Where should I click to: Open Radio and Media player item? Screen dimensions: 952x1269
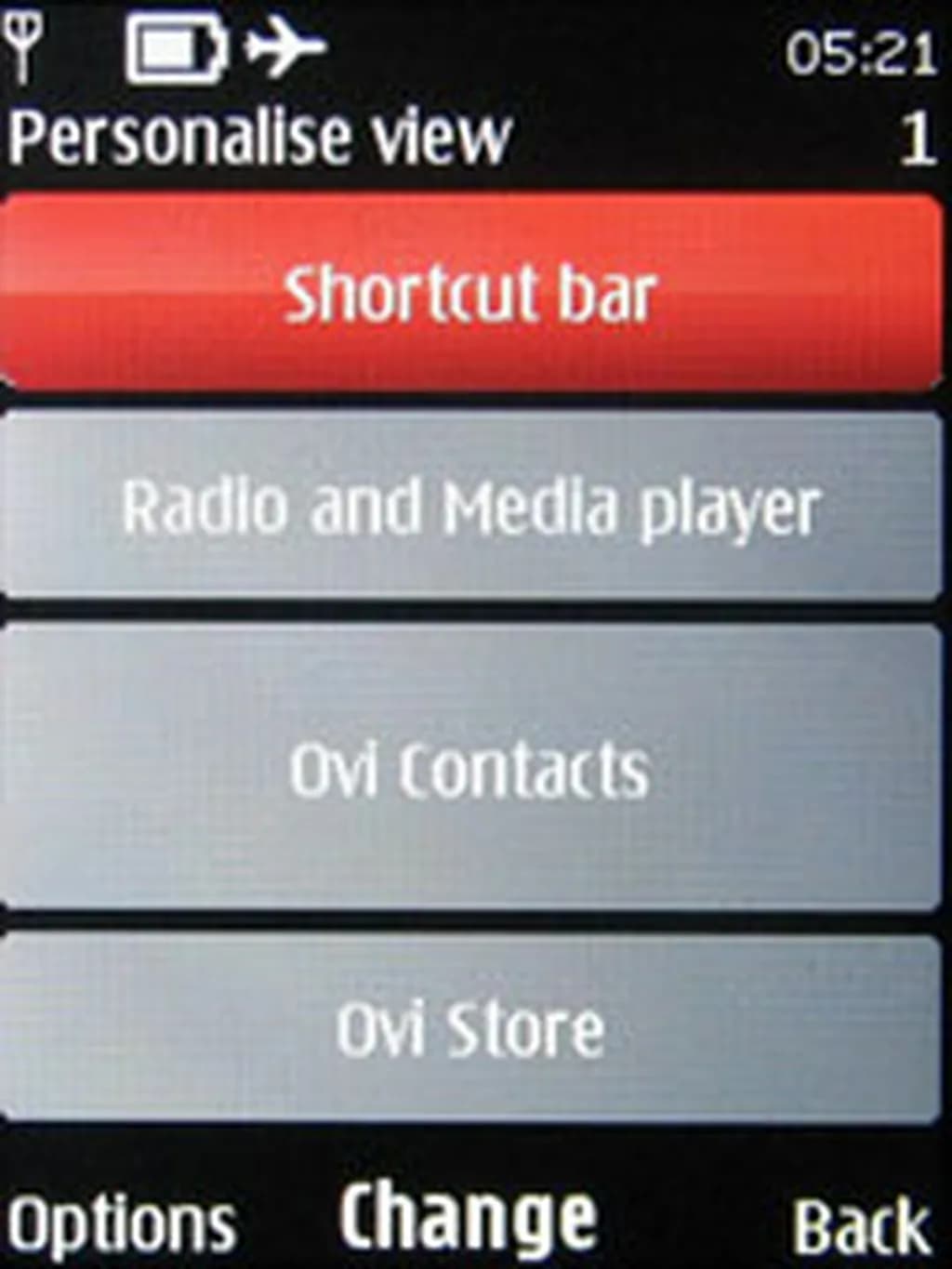(x=471, y=507)
